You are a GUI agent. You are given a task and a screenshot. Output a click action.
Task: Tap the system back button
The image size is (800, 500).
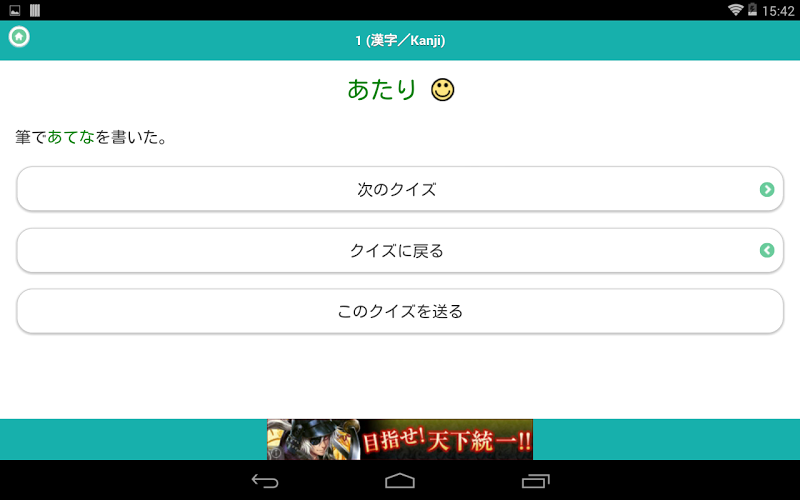(265, 481)
